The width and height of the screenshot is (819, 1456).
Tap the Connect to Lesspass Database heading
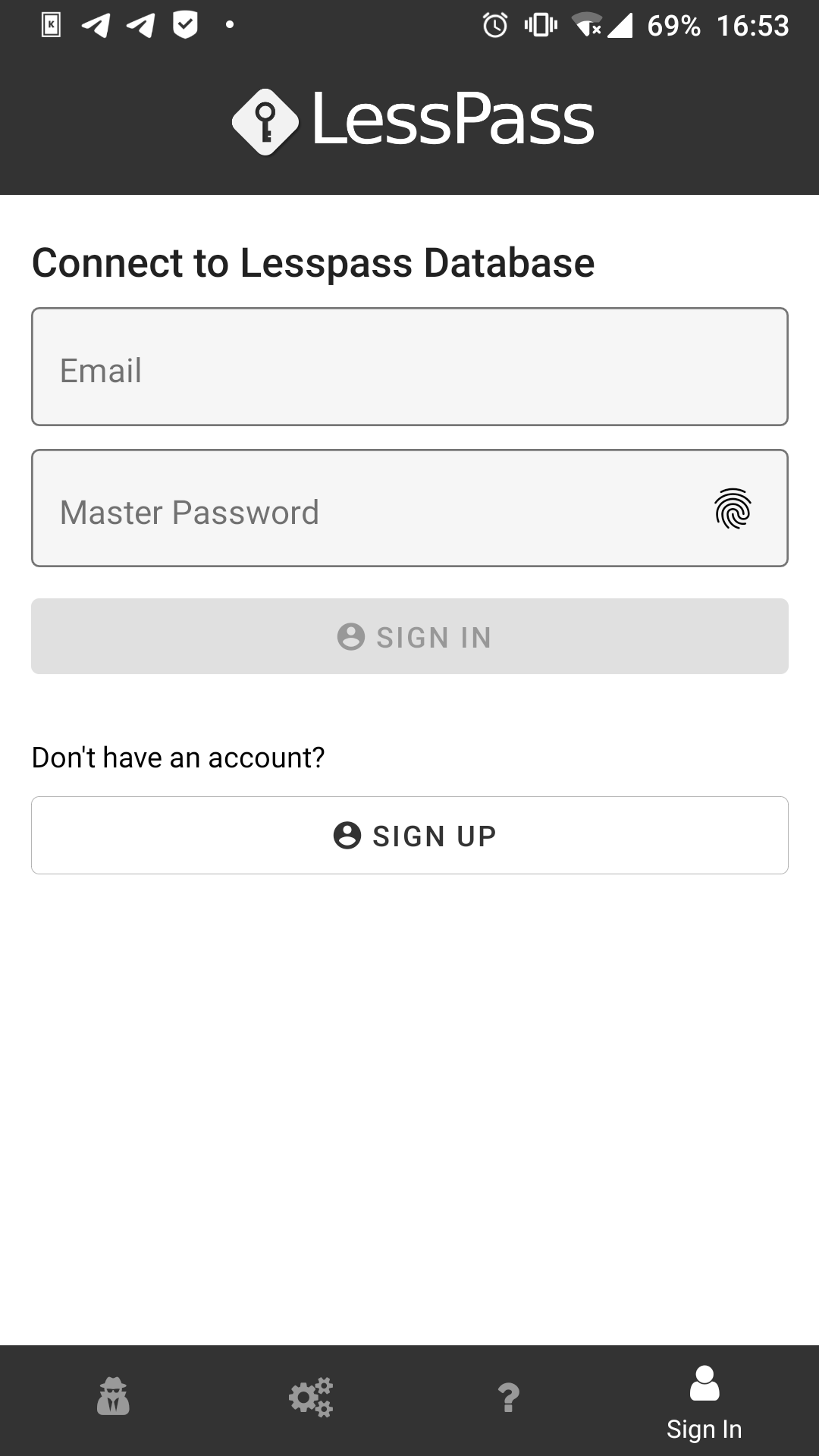point(312,263)
